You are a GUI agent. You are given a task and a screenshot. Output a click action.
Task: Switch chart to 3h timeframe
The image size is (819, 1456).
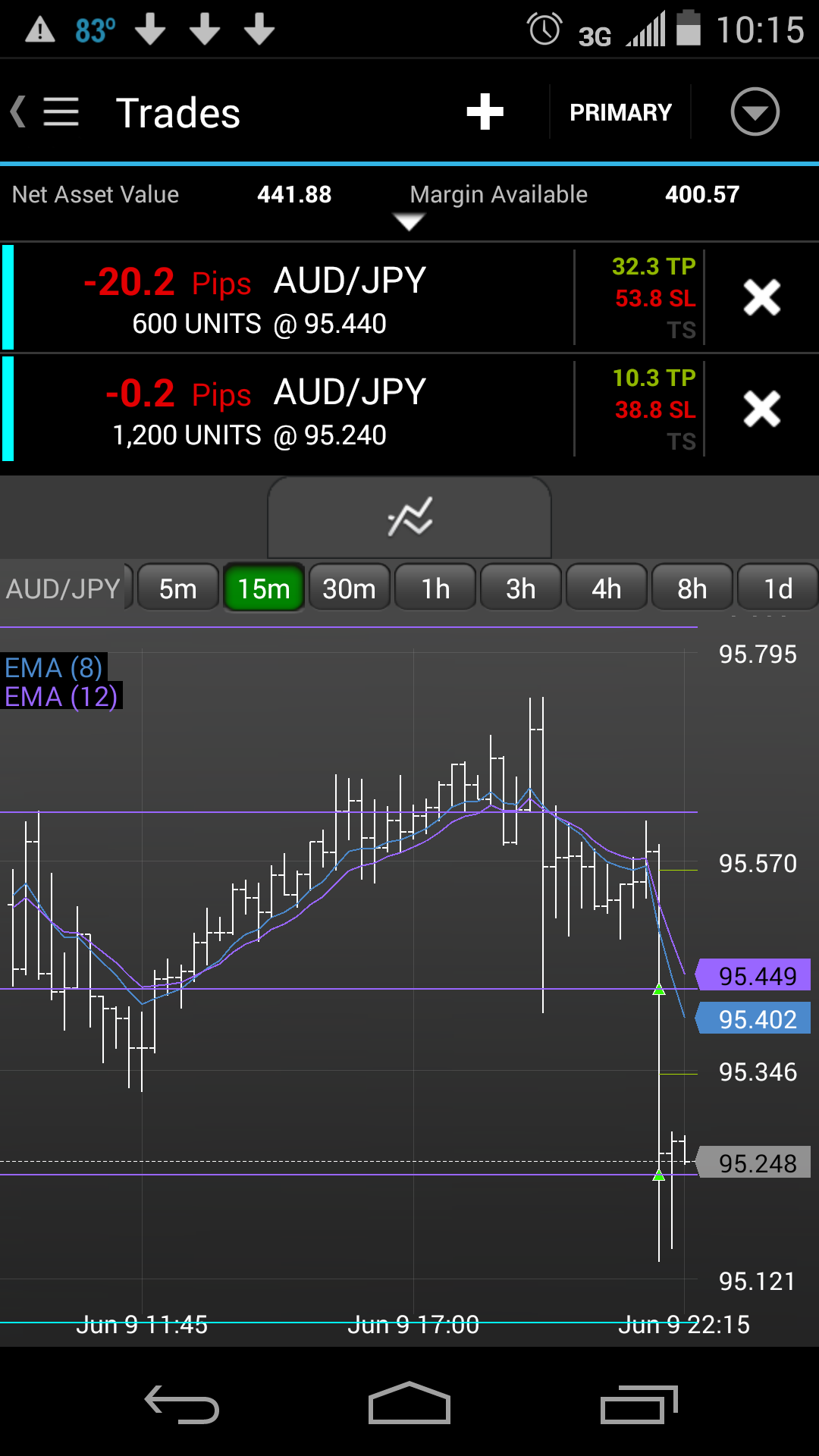click(x=521, y=588)
